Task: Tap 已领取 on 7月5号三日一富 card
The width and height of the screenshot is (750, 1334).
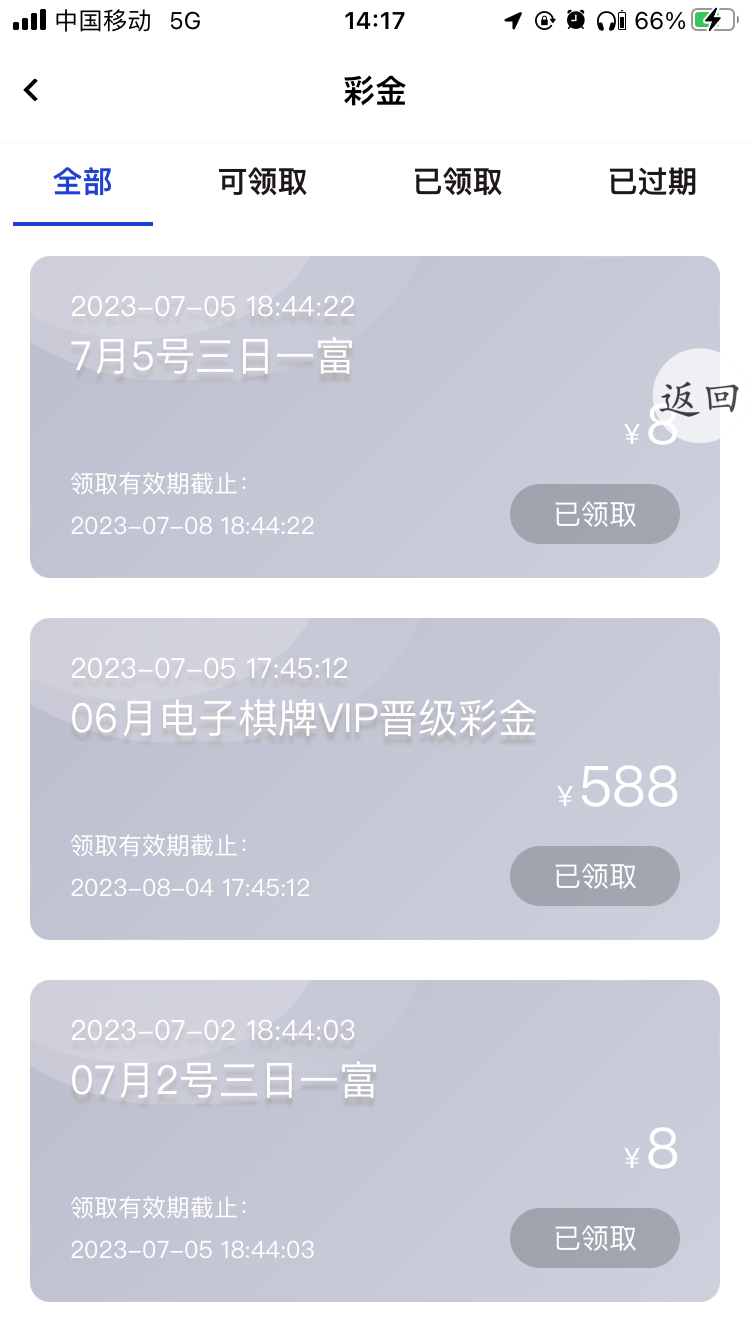Action: (595, 514)
